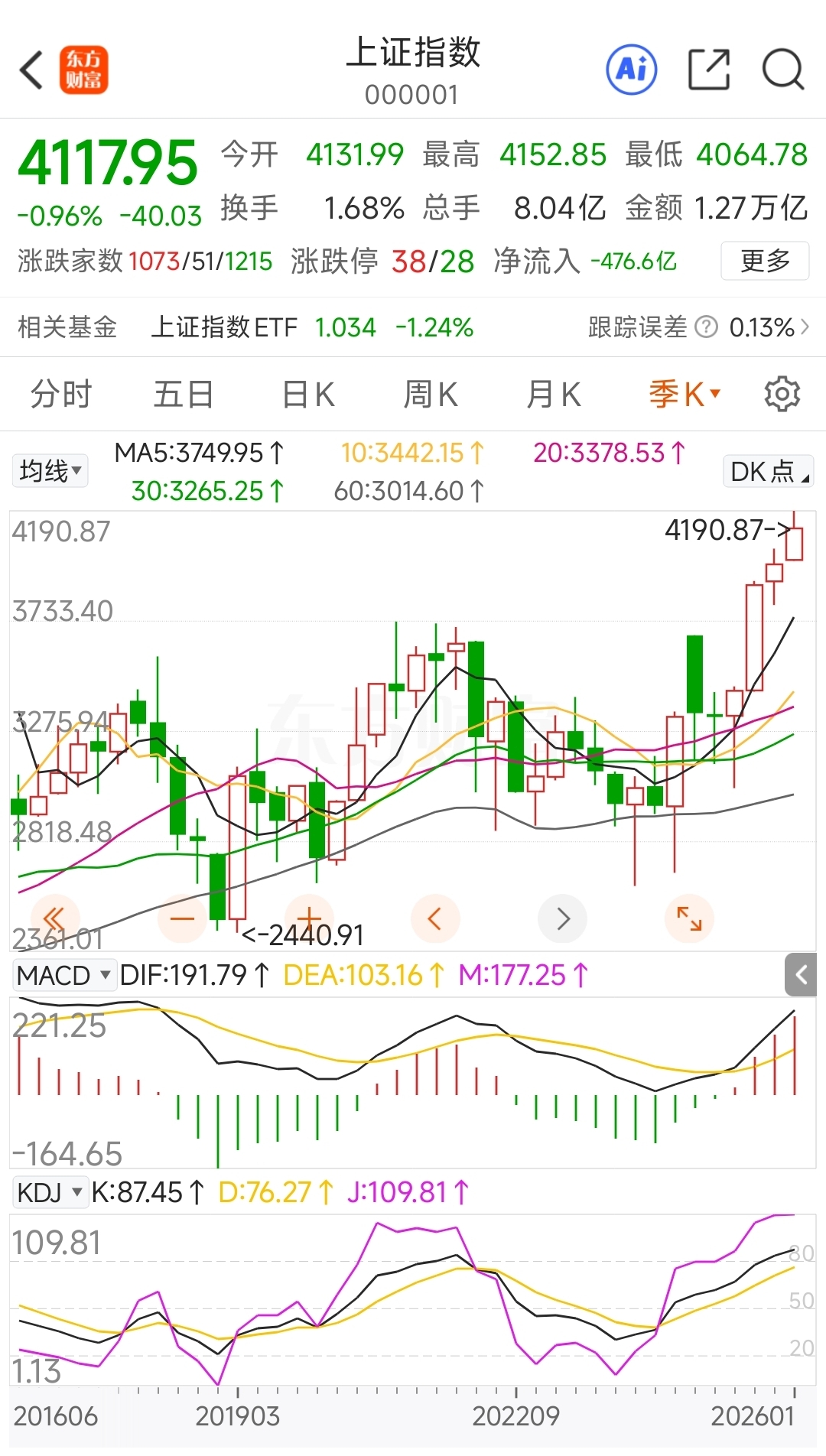Image resolution: width=826 pixels, height=1456 pixels.
Task: Change the KDJ indicator dropdown
Action: tap(50, 1192)
